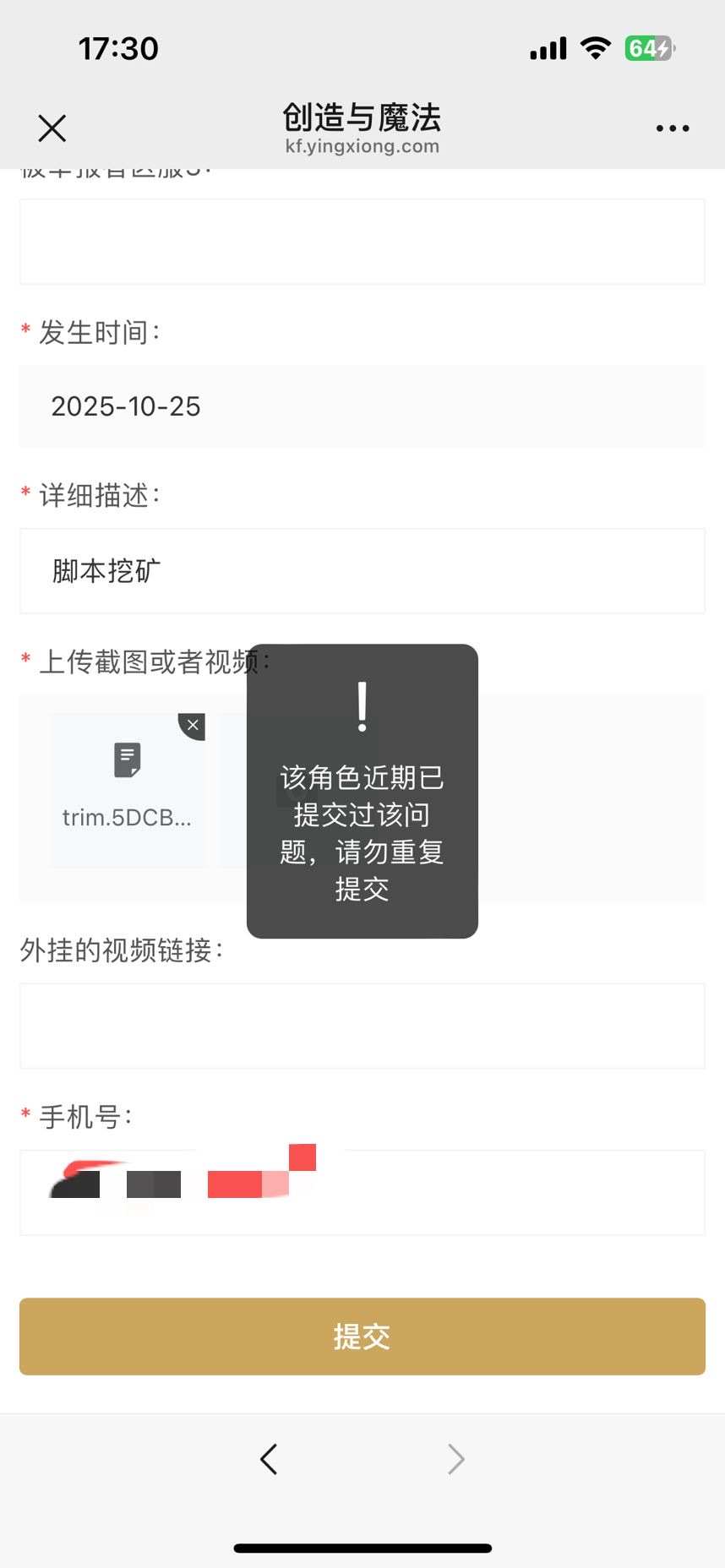The image size is (725, 1568).
Task: Change the 发生时间 date field
Action: point(362,406)
